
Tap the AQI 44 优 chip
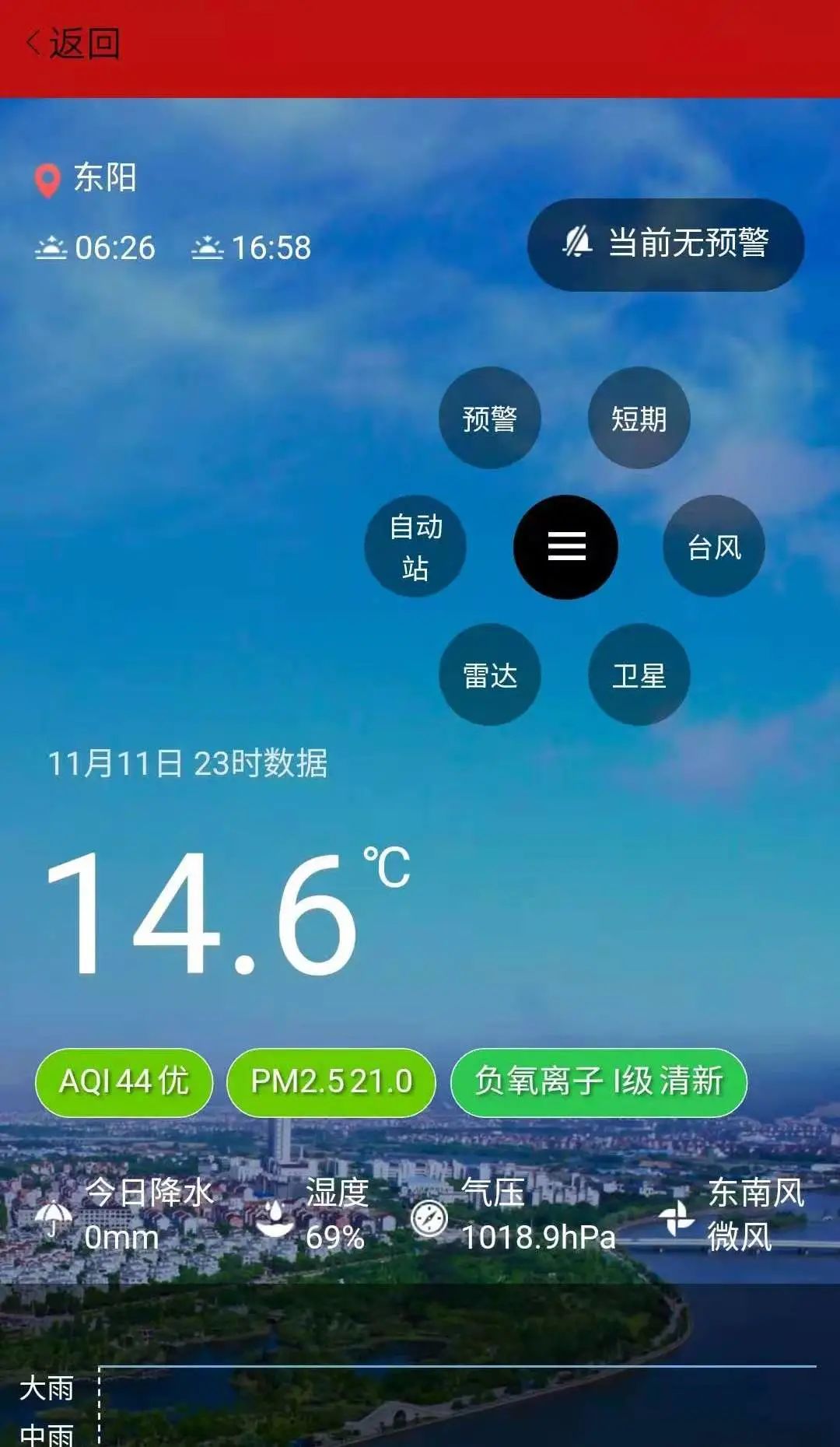(124, 1081)
